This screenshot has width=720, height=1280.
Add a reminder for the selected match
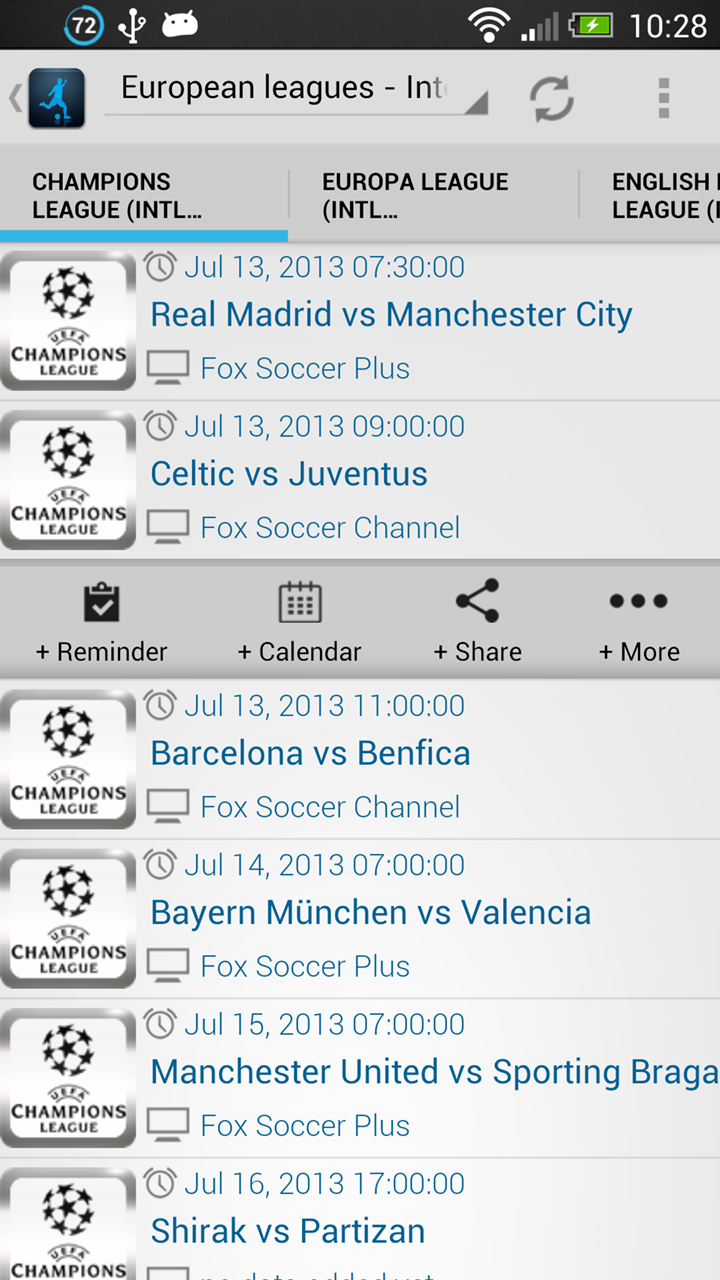(100, 620)
